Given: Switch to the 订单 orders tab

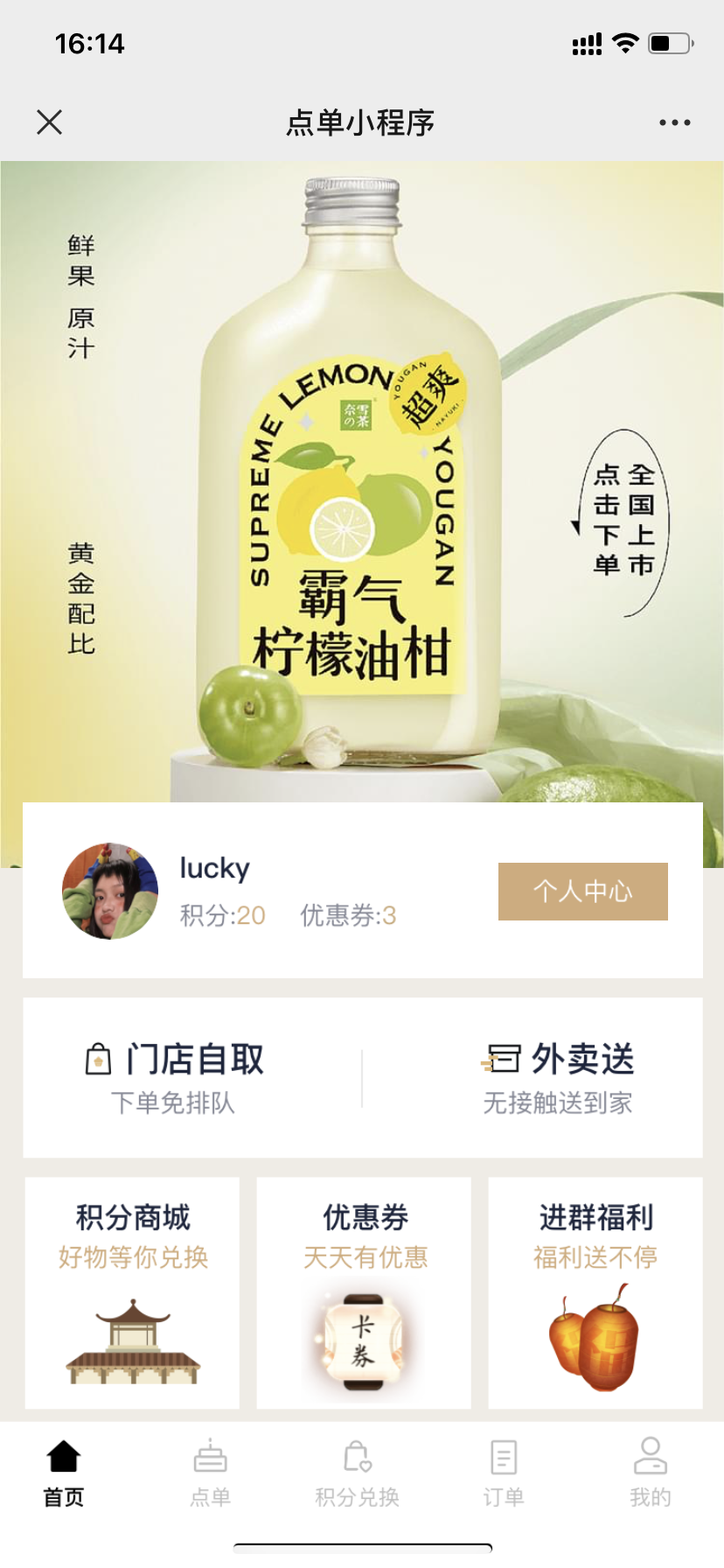Looking at the screenshot, I should [504, 1473].
